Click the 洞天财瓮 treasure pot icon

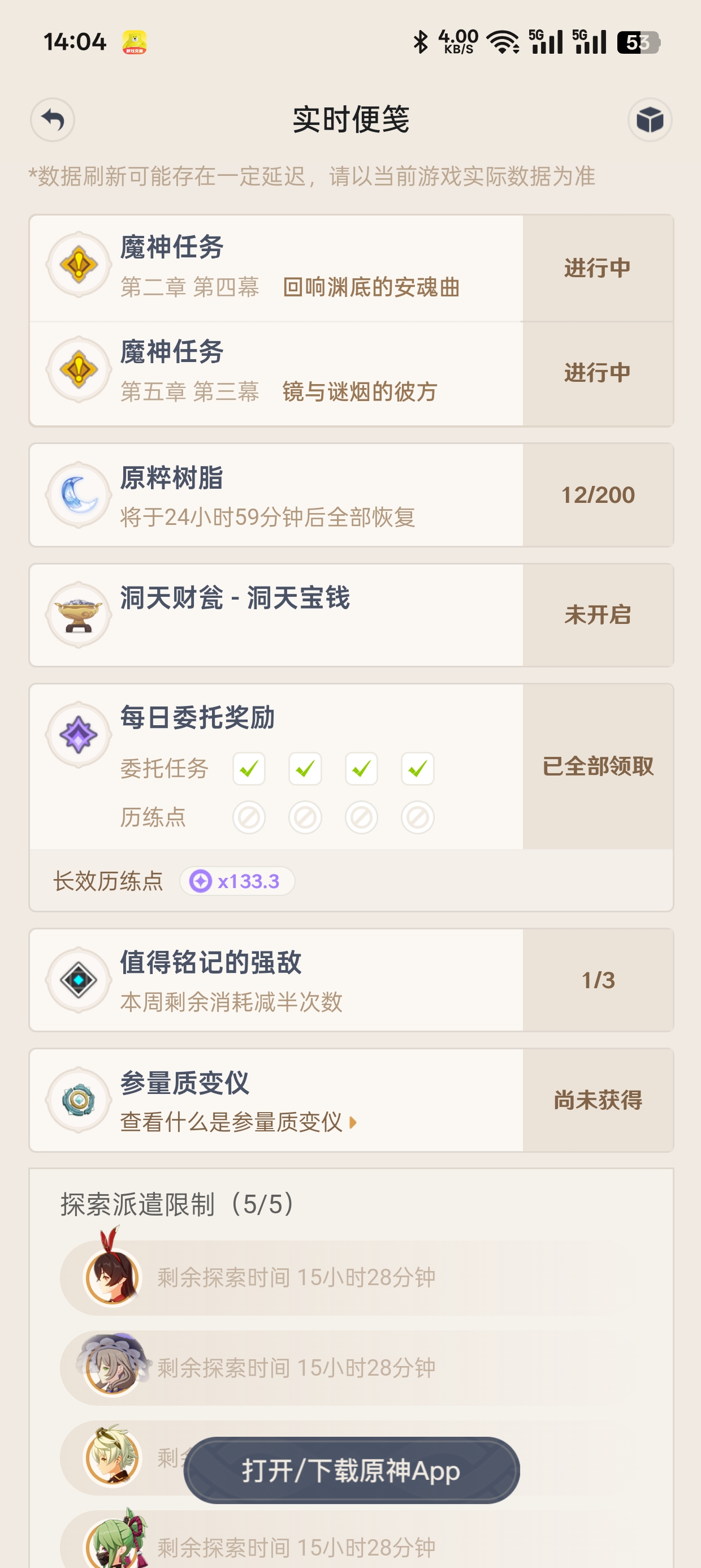click(80, 615)
